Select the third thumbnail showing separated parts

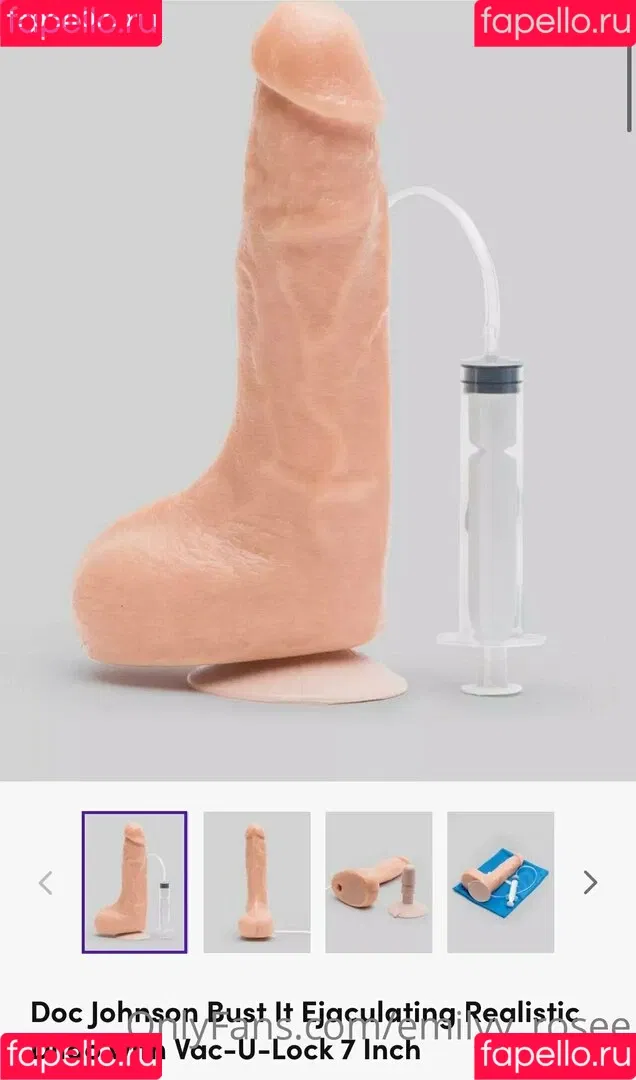pos(379,881)
